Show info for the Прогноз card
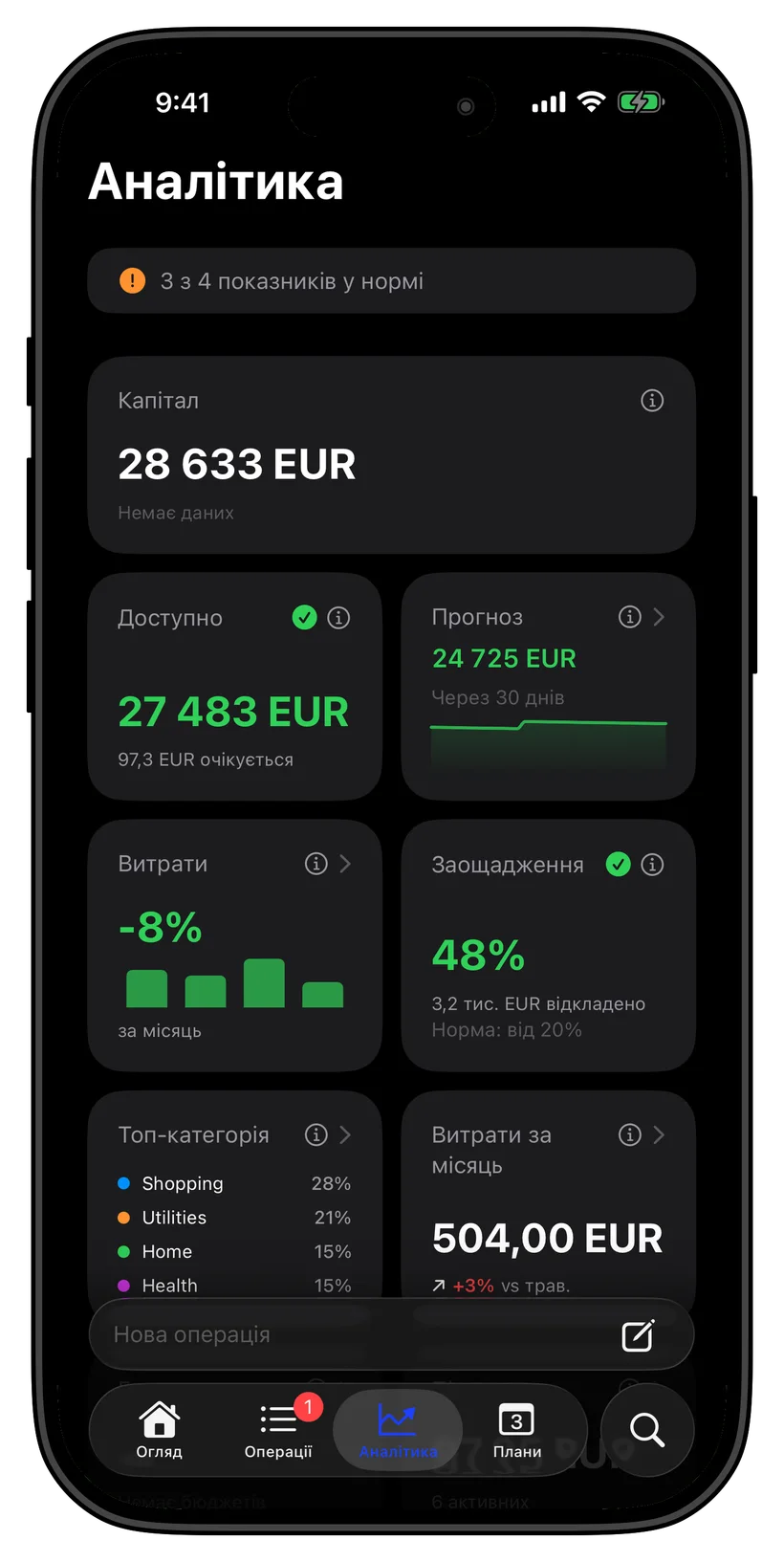Image resolution: width=784 pixels, height=1562 pixels. pos(629,617)
